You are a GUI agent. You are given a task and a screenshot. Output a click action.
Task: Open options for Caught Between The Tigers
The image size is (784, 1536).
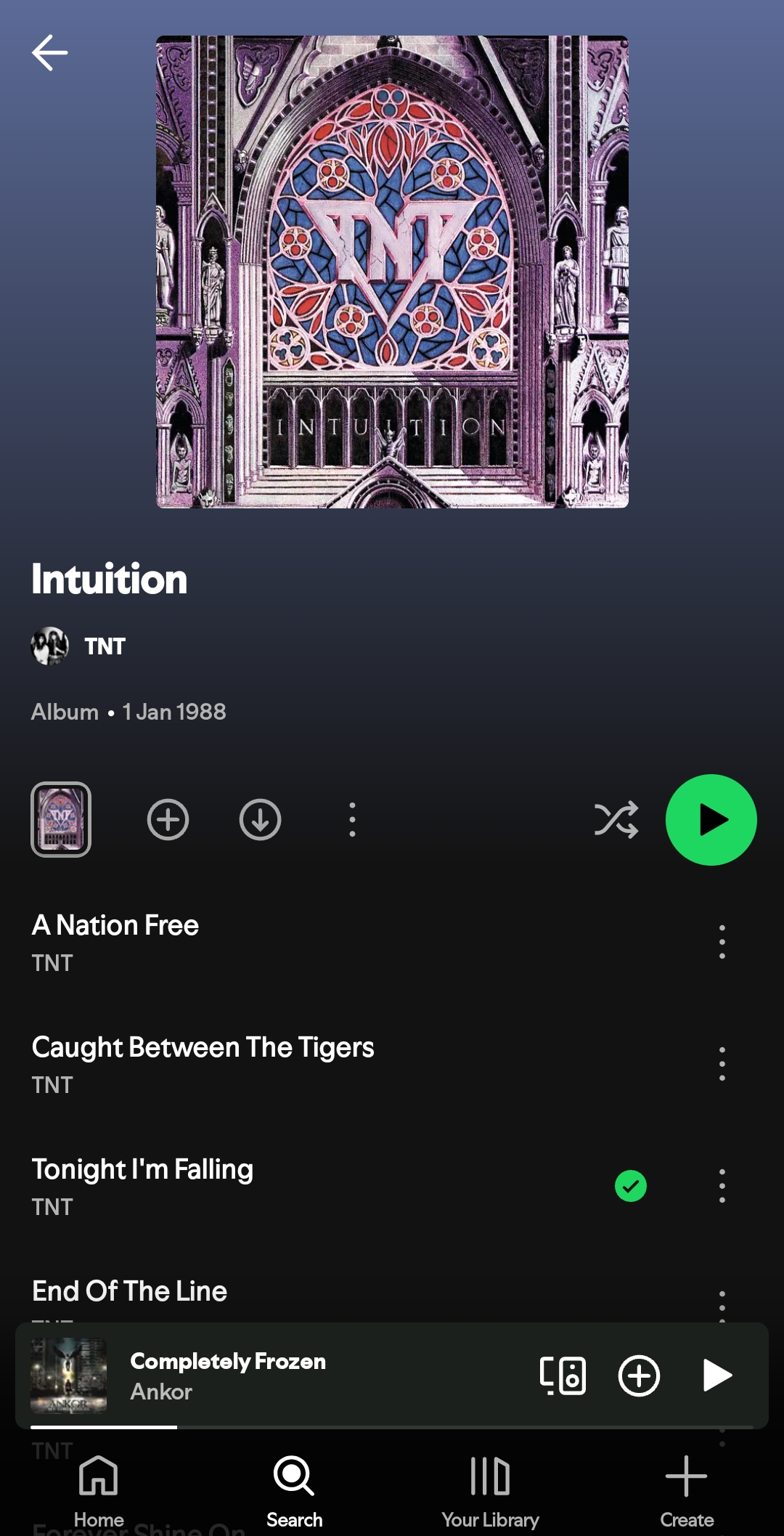point(722,1064)
